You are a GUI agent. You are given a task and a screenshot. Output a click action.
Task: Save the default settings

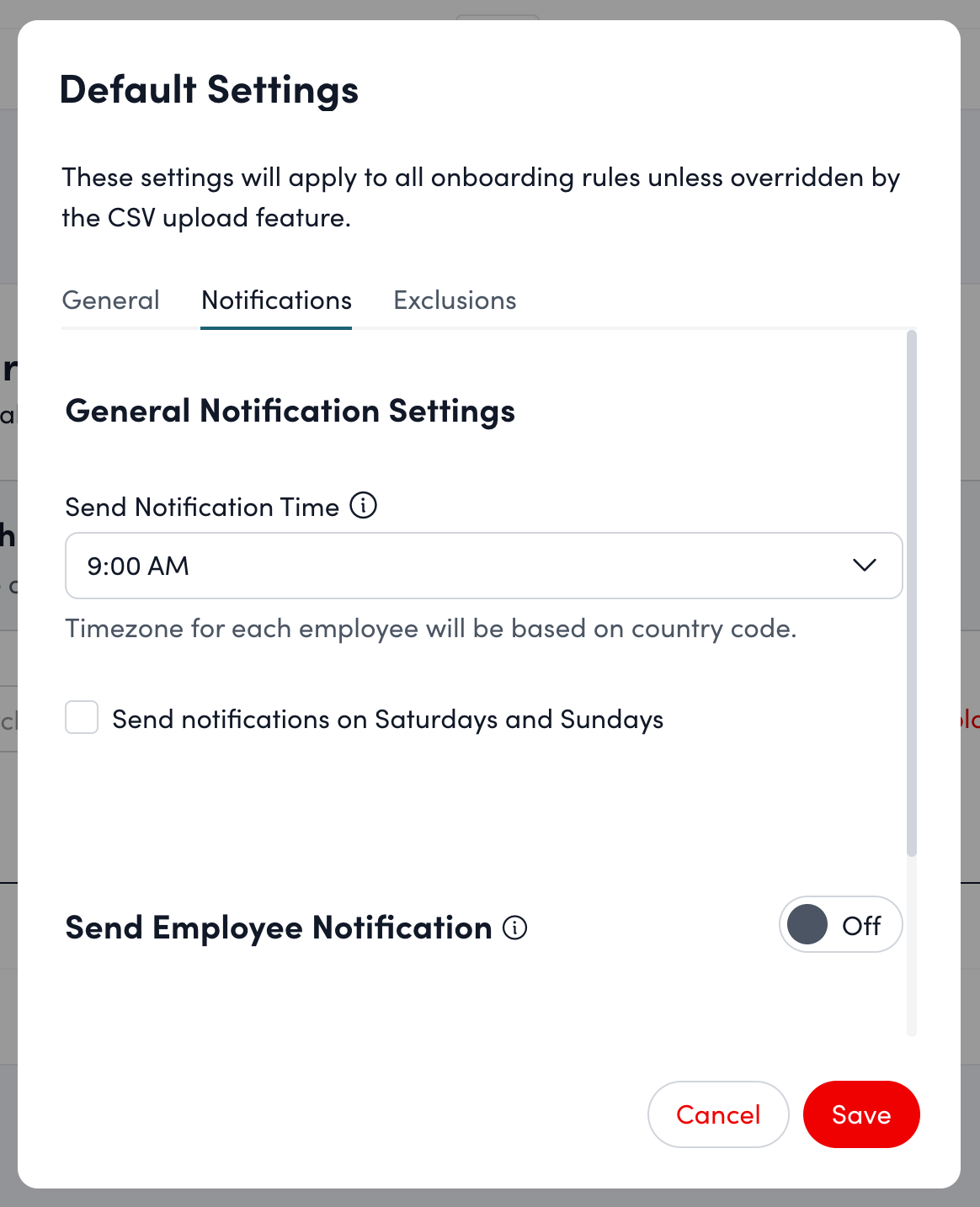pos(860,1114)
